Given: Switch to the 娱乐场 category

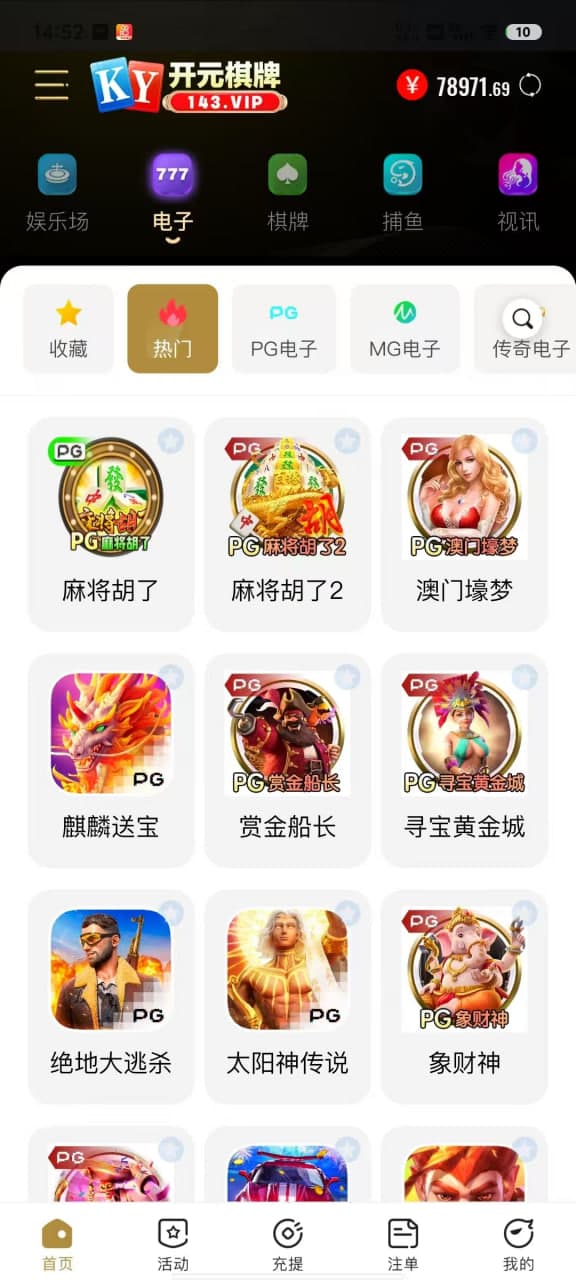Looking at the screenshot, I should tap(57, 194).
